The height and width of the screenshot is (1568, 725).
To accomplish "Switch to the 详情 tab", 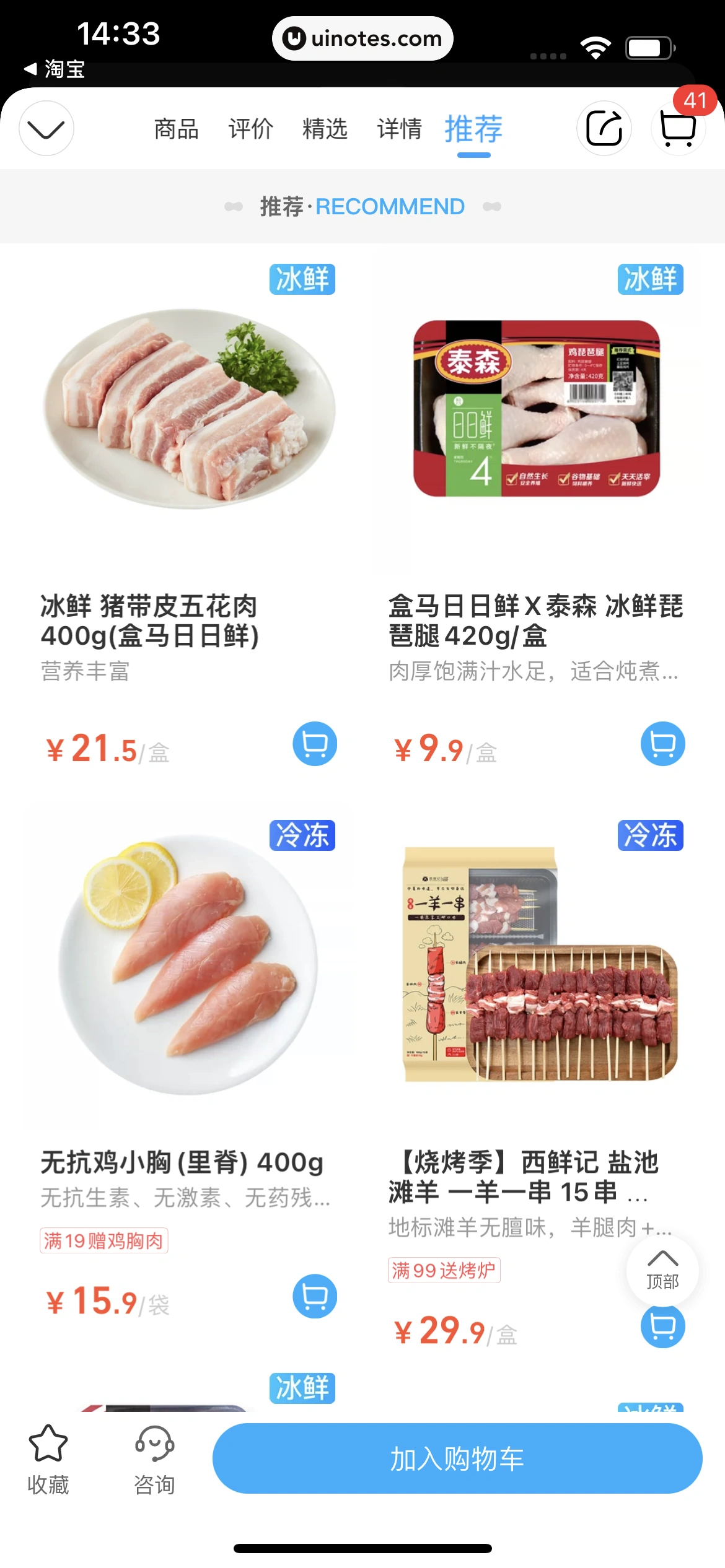I will (399, 129).
